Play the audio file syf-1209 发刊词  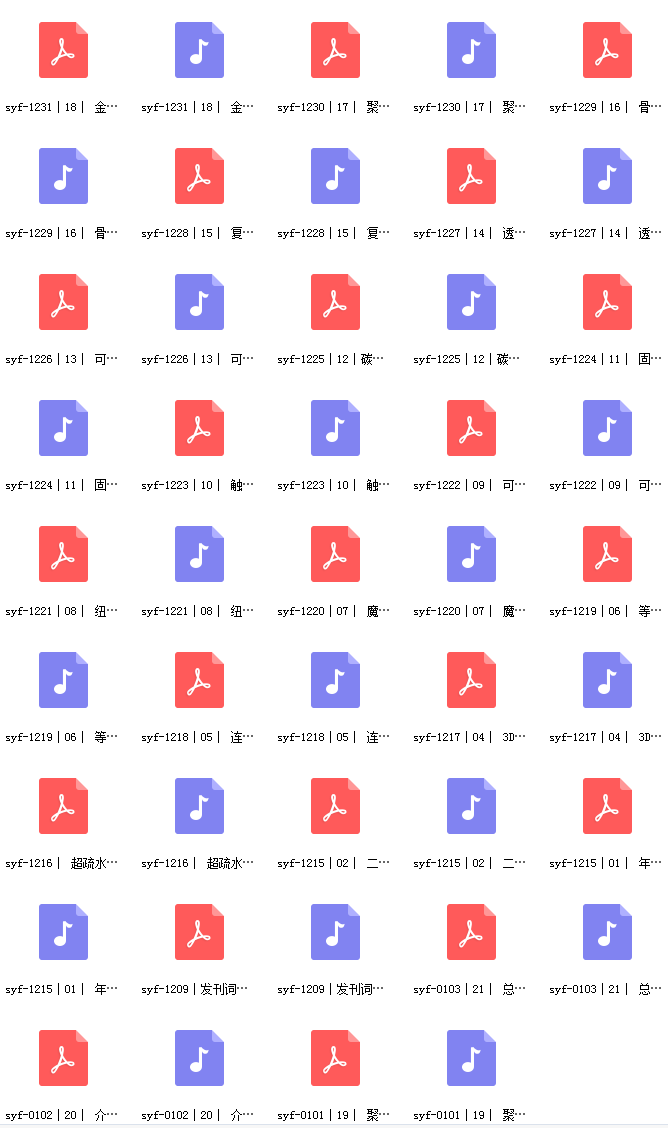pos(335,932)
